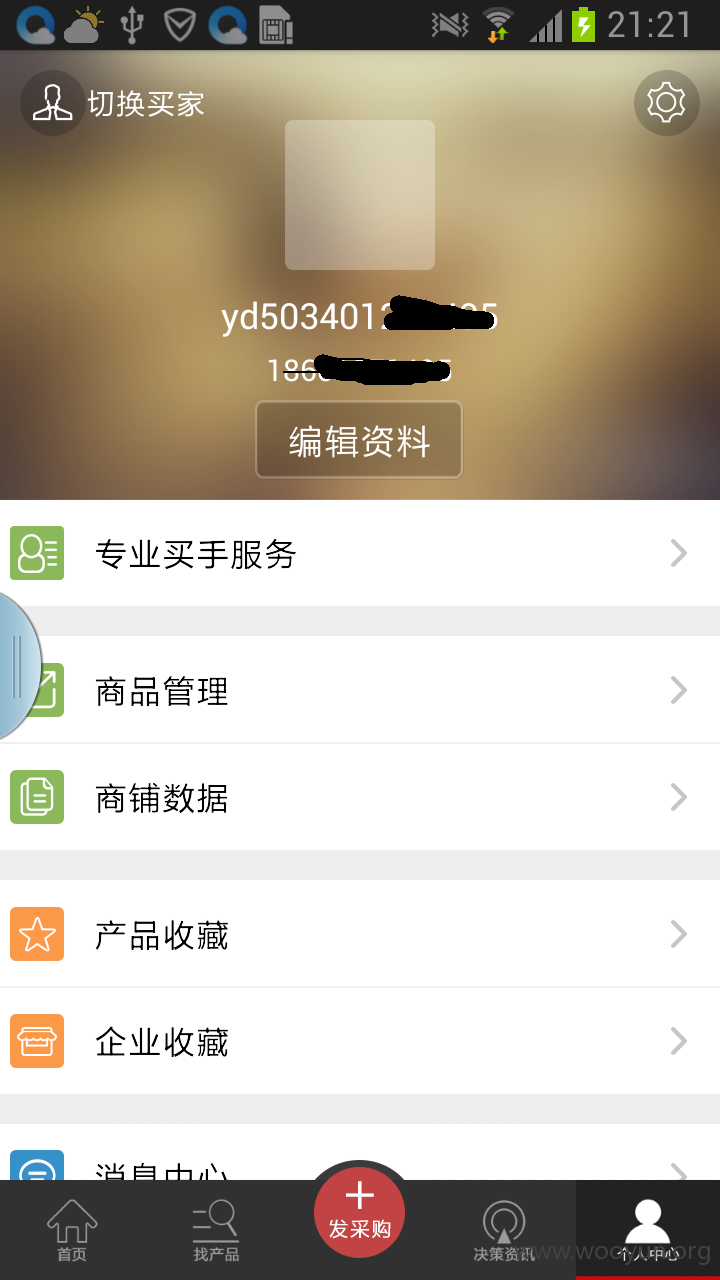
Task: Tap the 编辑资料 button
Action: pyautogui.click(x=359, y=440)
